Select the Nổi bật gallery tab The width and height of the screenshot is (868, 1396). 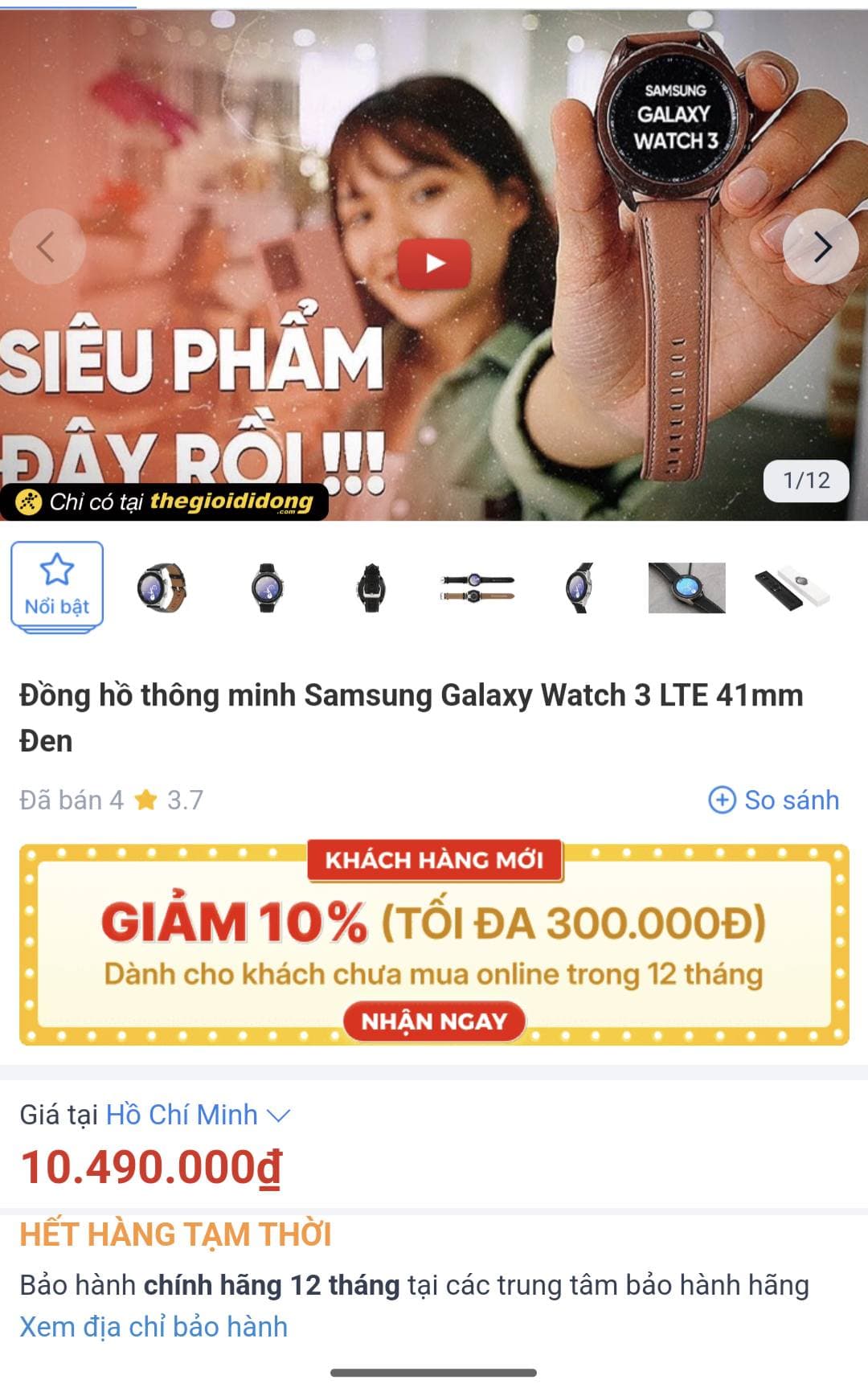tap(57, 587)
